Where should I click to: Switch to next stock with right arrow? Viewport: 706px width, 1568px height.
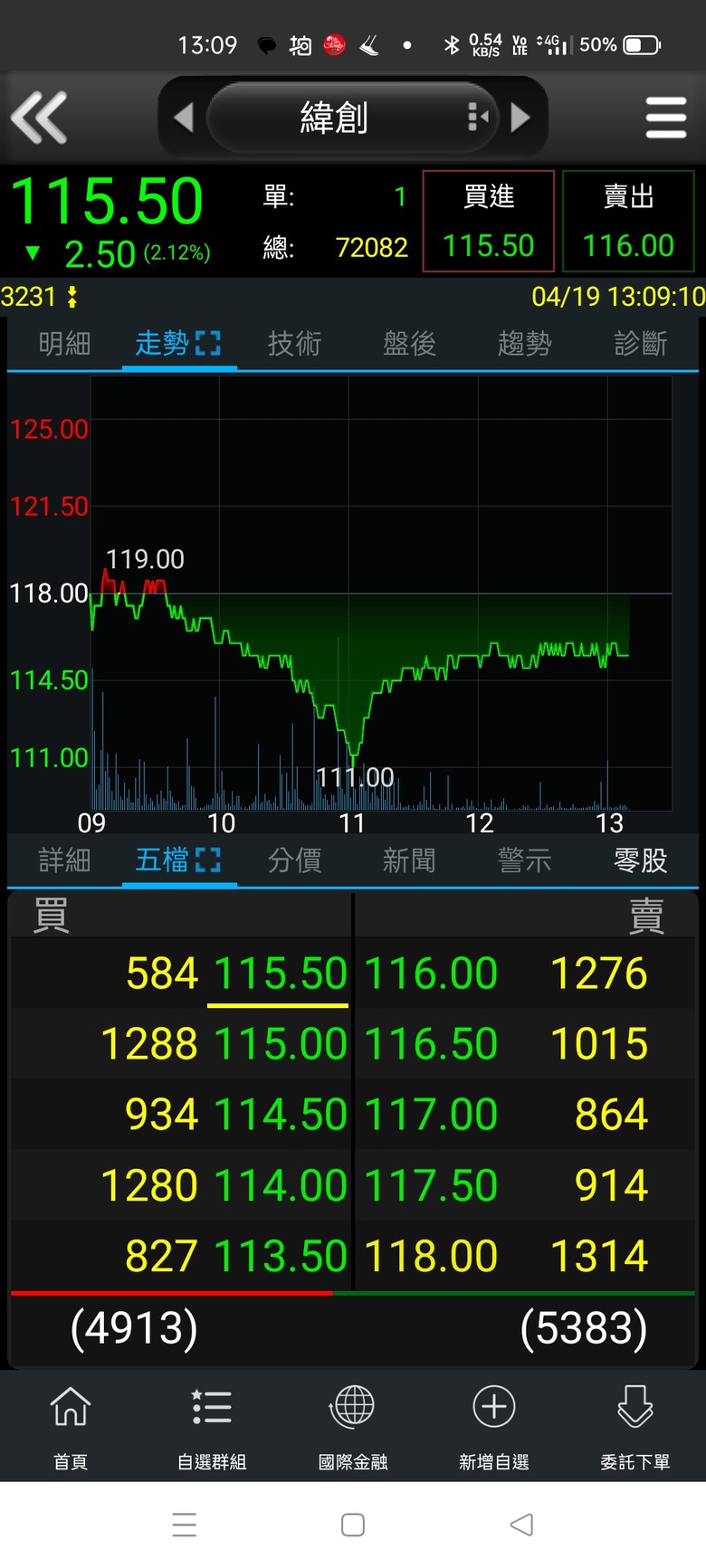click(x=520, y=118)
